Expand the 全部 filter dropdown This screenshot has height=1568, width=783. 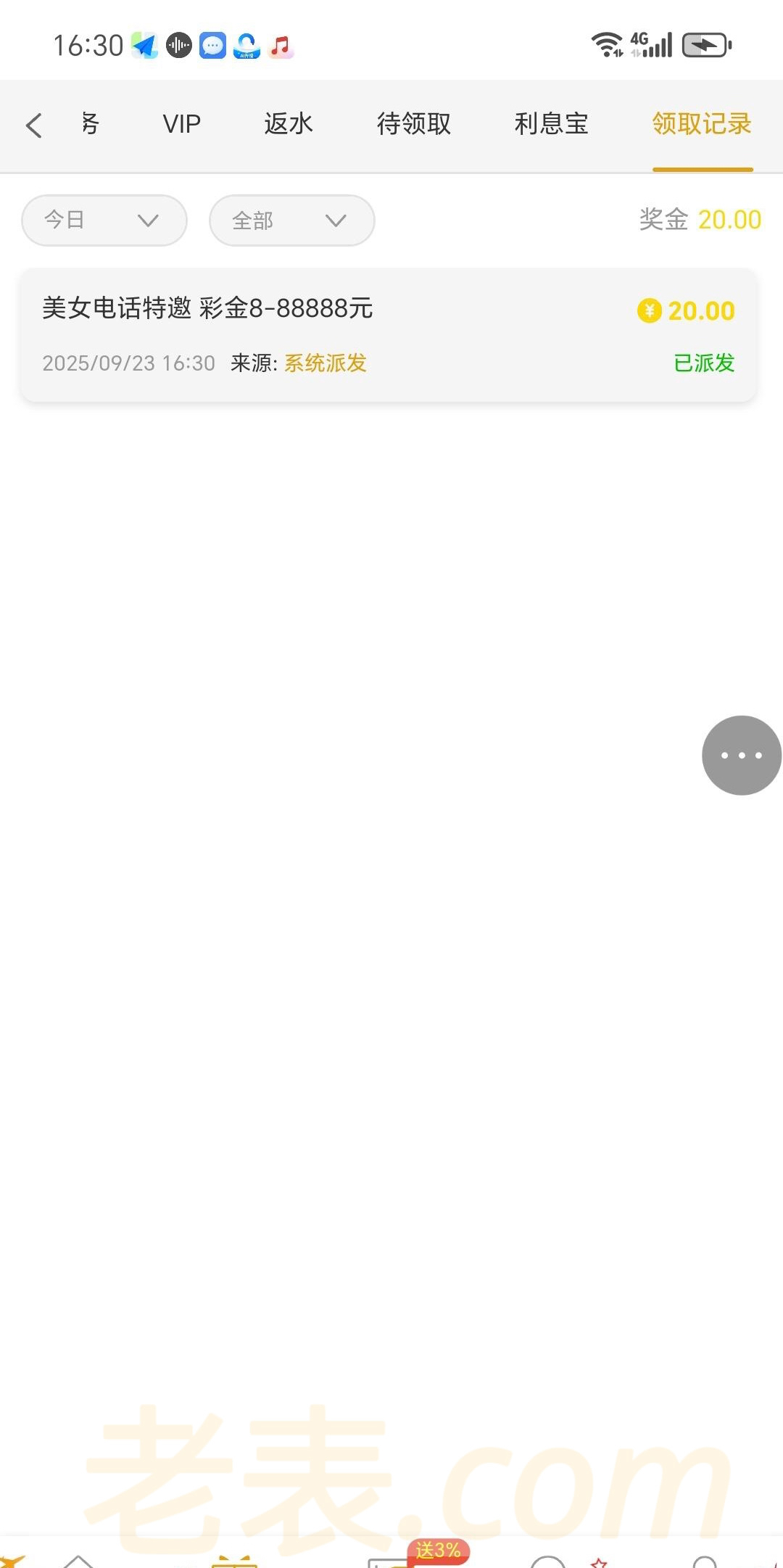click(291, 220)
